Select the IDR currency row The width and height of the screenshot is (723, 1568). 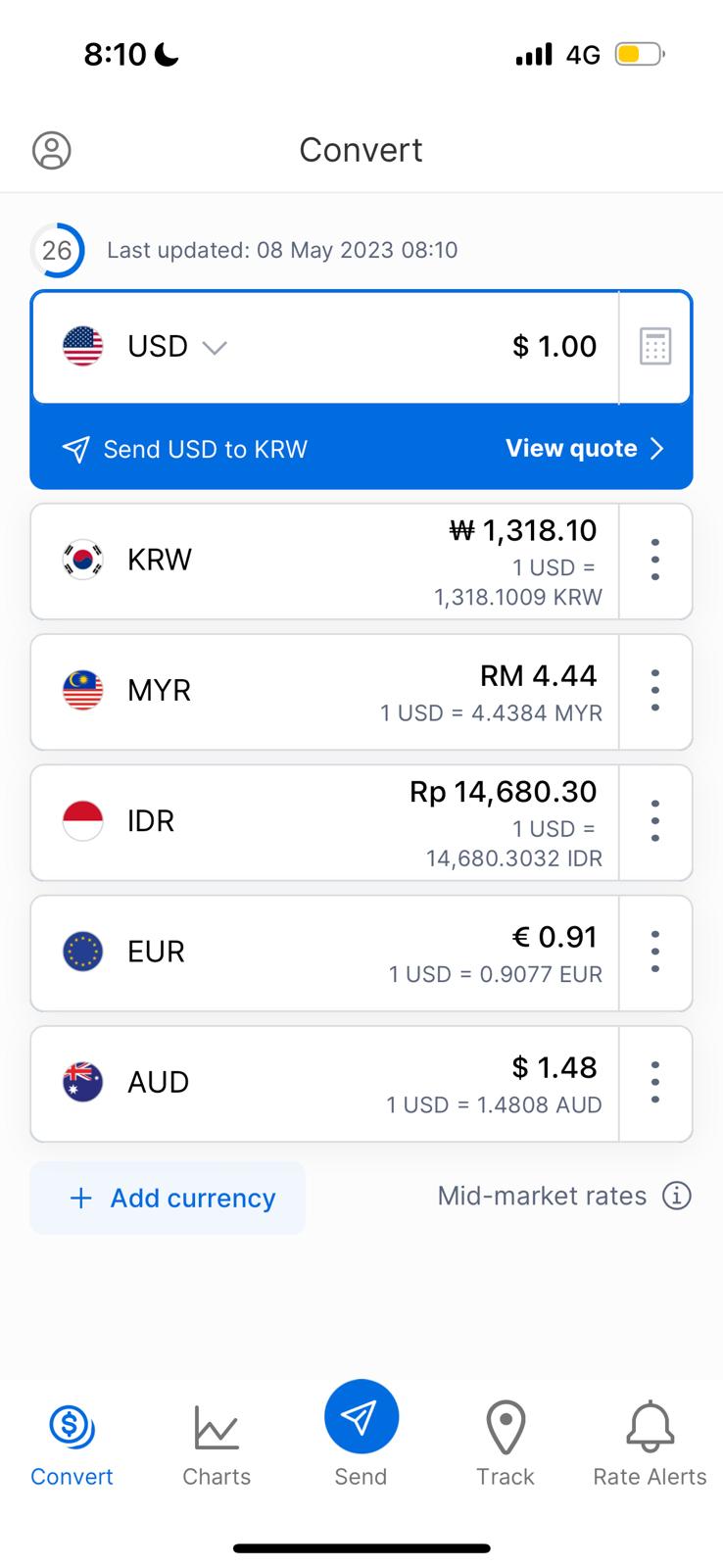pos(323,822)
